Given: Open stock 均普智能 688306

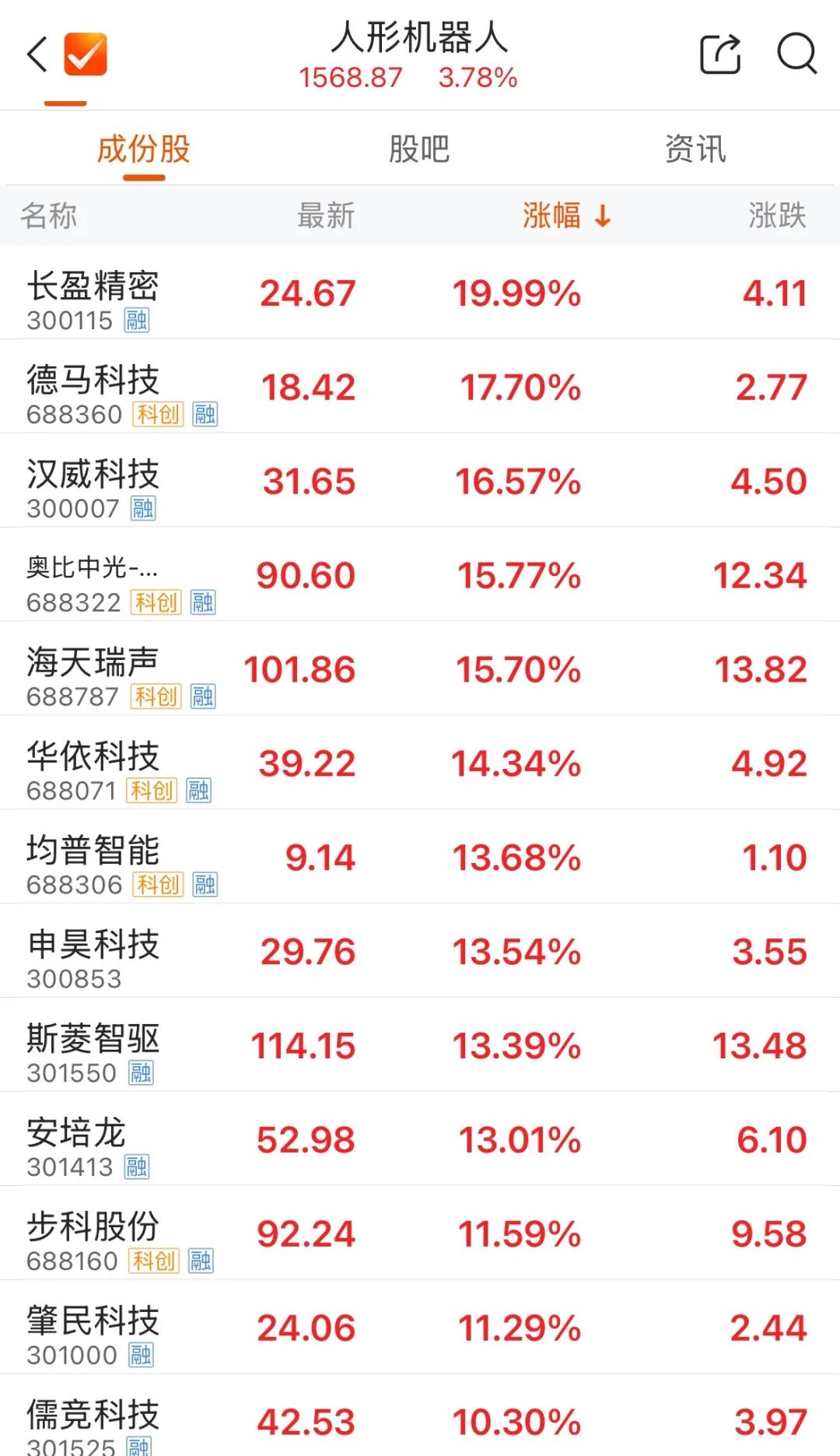Looking at the screenshot, I should point(420,858).
